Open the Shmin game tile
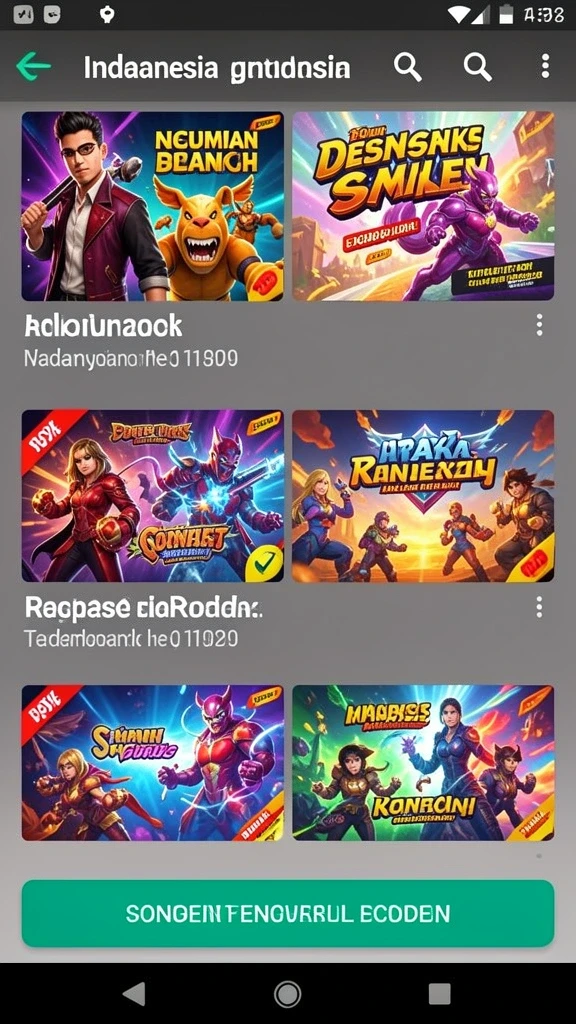The width and height of the screenshot is (576, 1024). point(153,763)
